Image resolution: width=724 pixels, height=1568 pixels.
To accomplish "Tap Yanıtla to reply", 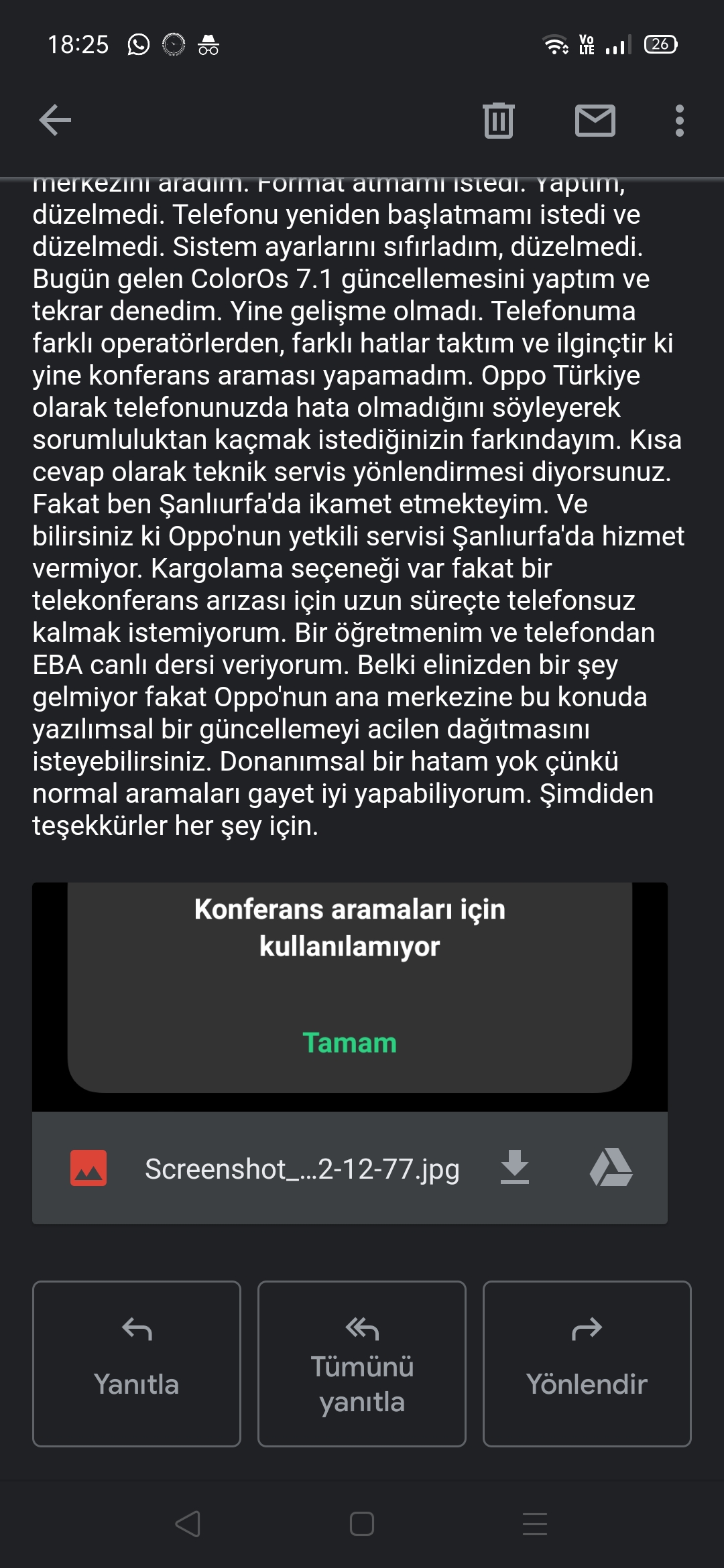I will coord(137,1364).
